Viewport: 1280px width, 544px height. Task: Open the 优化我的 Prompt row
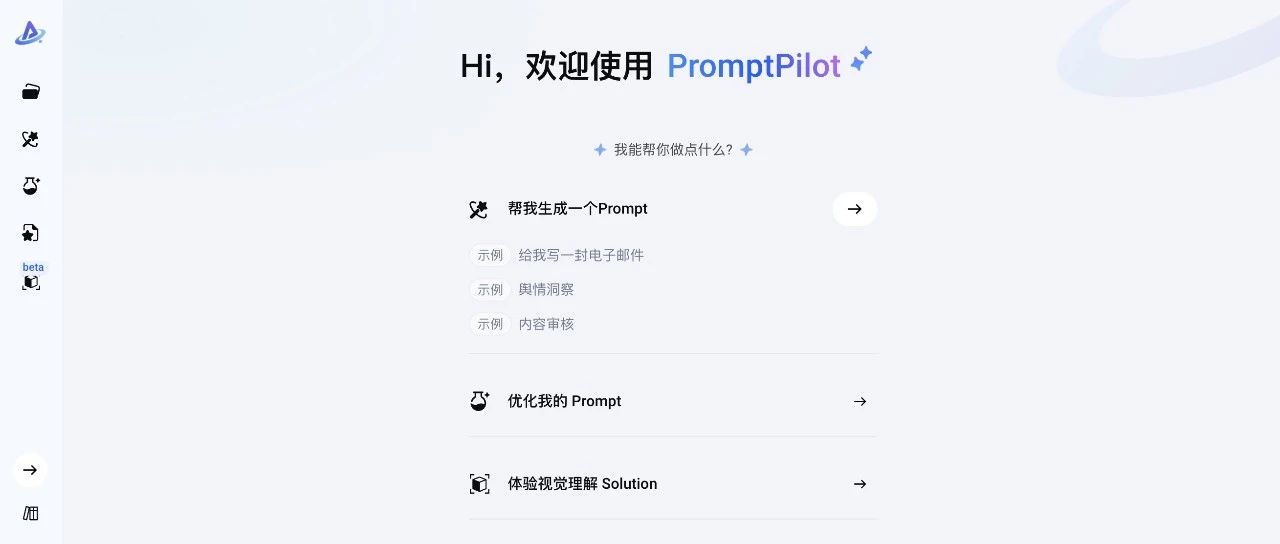click(x=672, y=401)
